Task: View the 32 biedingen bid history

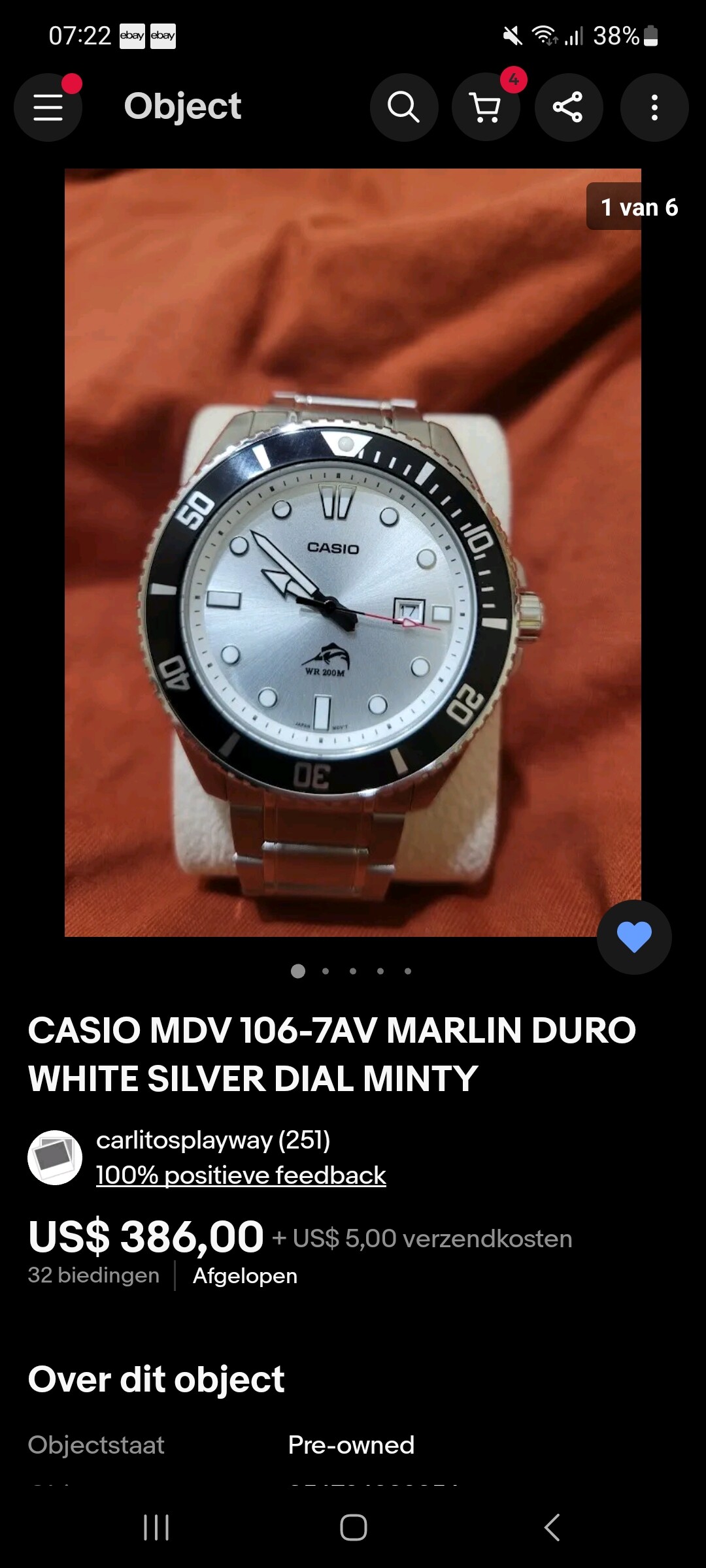Action: pos(93,1275)
